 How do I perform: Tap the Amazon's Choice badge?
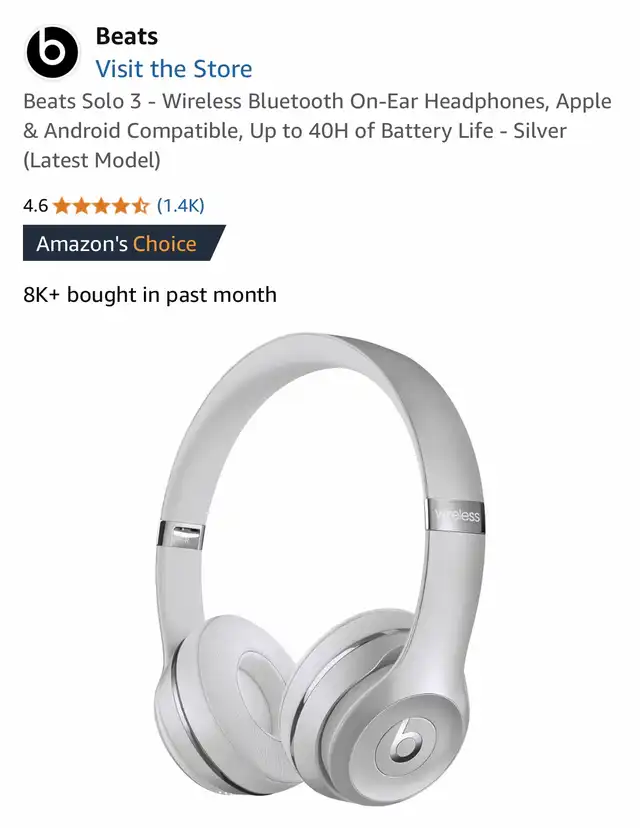pos(117,244)
